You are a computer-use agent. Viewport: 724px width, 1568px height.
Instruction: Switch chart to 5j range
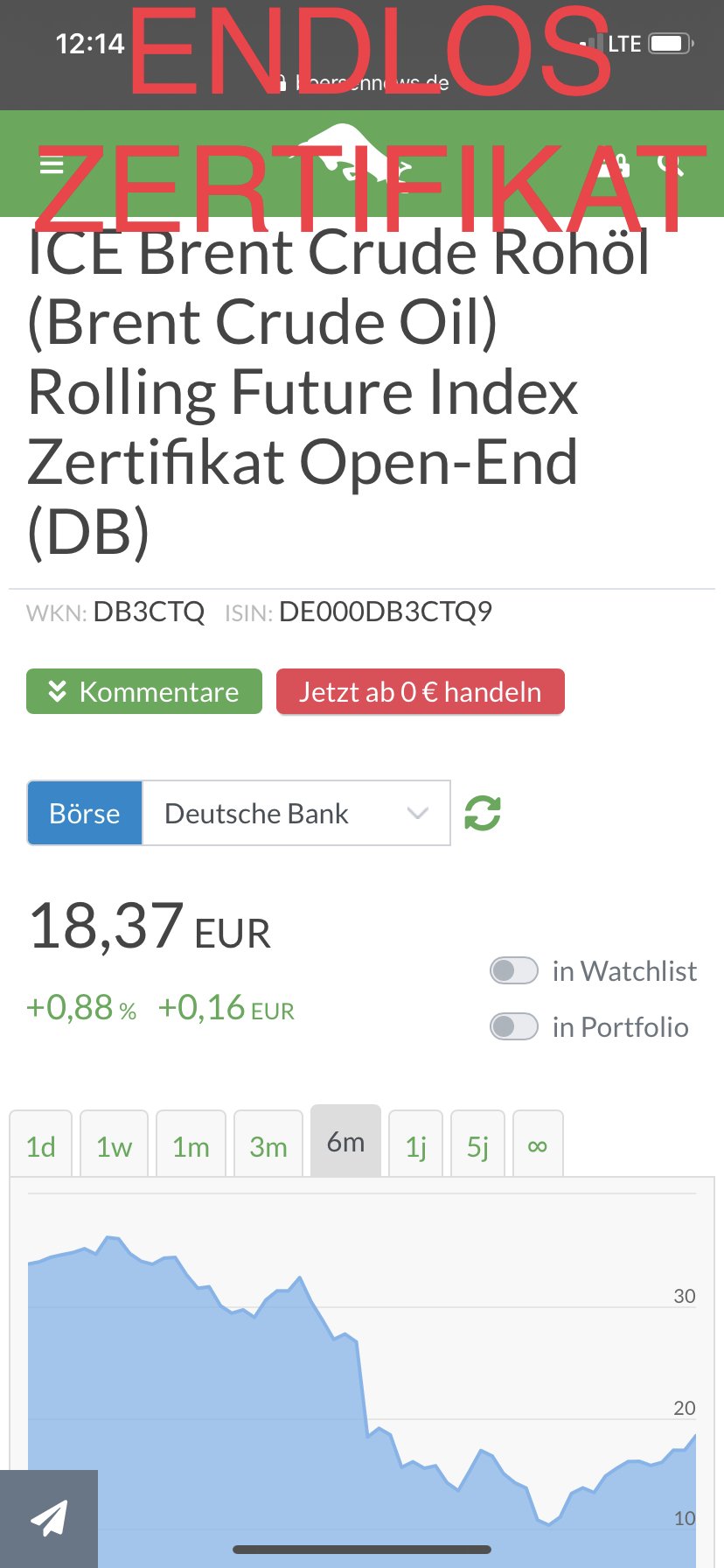tap(477, 1145)
